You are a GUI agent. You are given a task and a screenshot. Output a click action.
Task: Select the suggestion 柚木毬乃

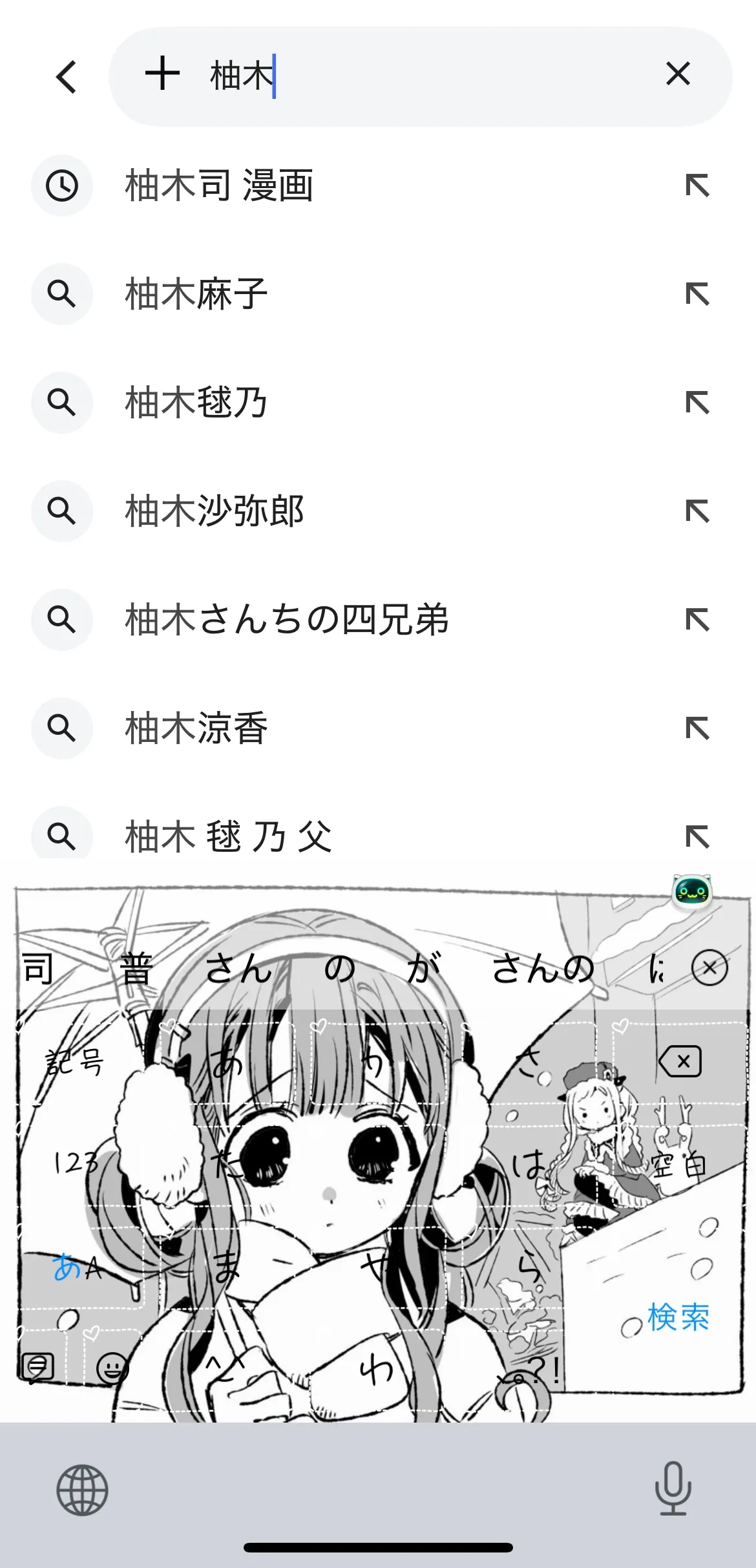196,403
